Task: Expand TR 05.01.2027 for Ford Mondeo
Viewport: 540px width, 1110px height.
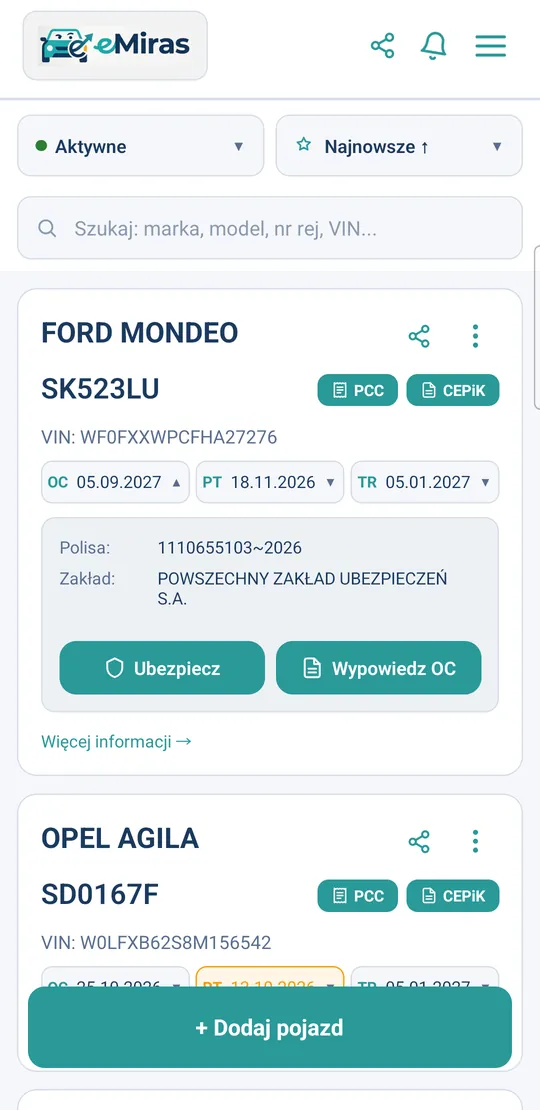Action: click(425, 482)
